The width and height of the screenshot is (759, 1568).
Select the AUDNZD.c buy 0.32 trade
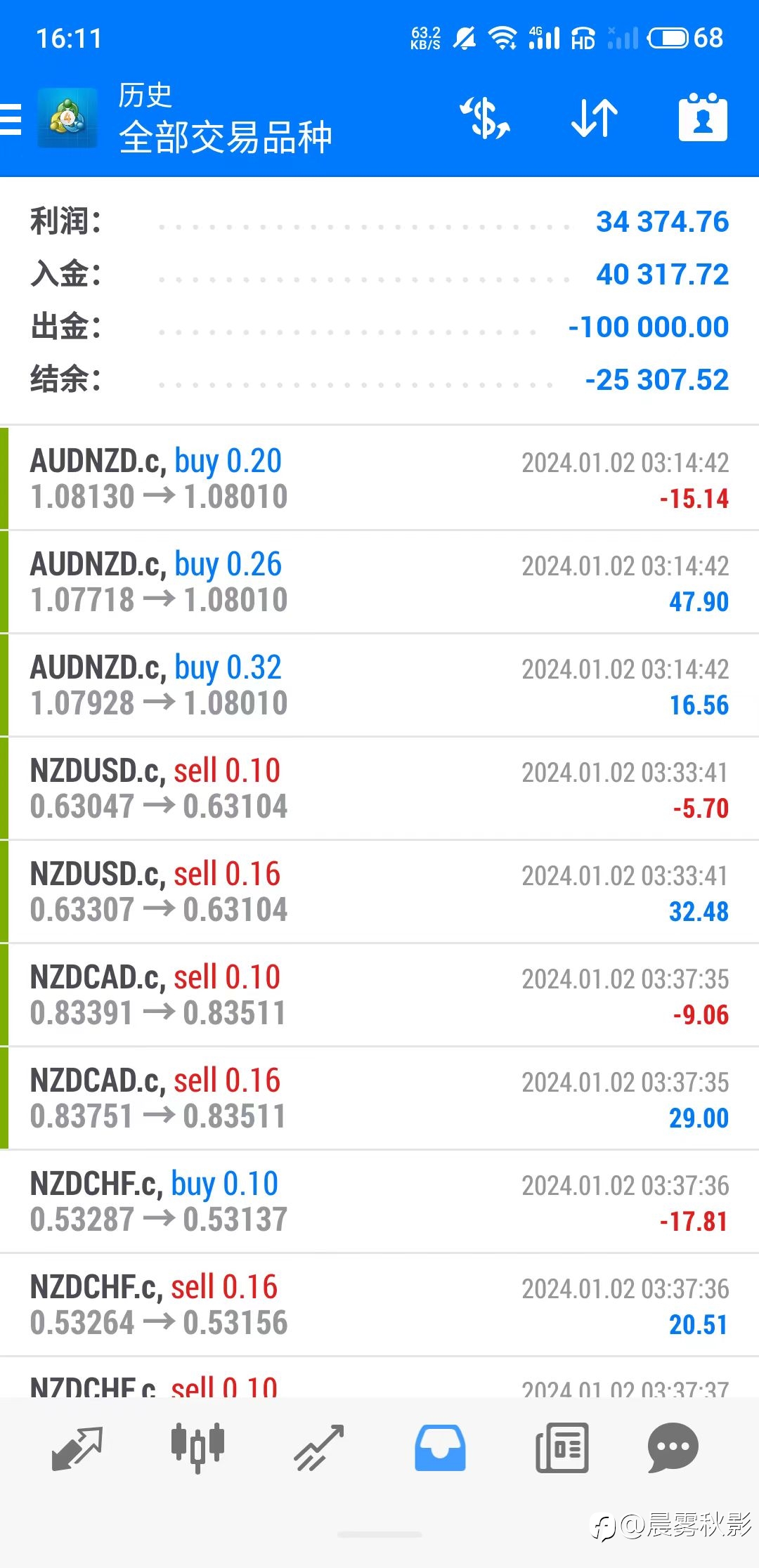pyautogui.click(x=379, y=685)
